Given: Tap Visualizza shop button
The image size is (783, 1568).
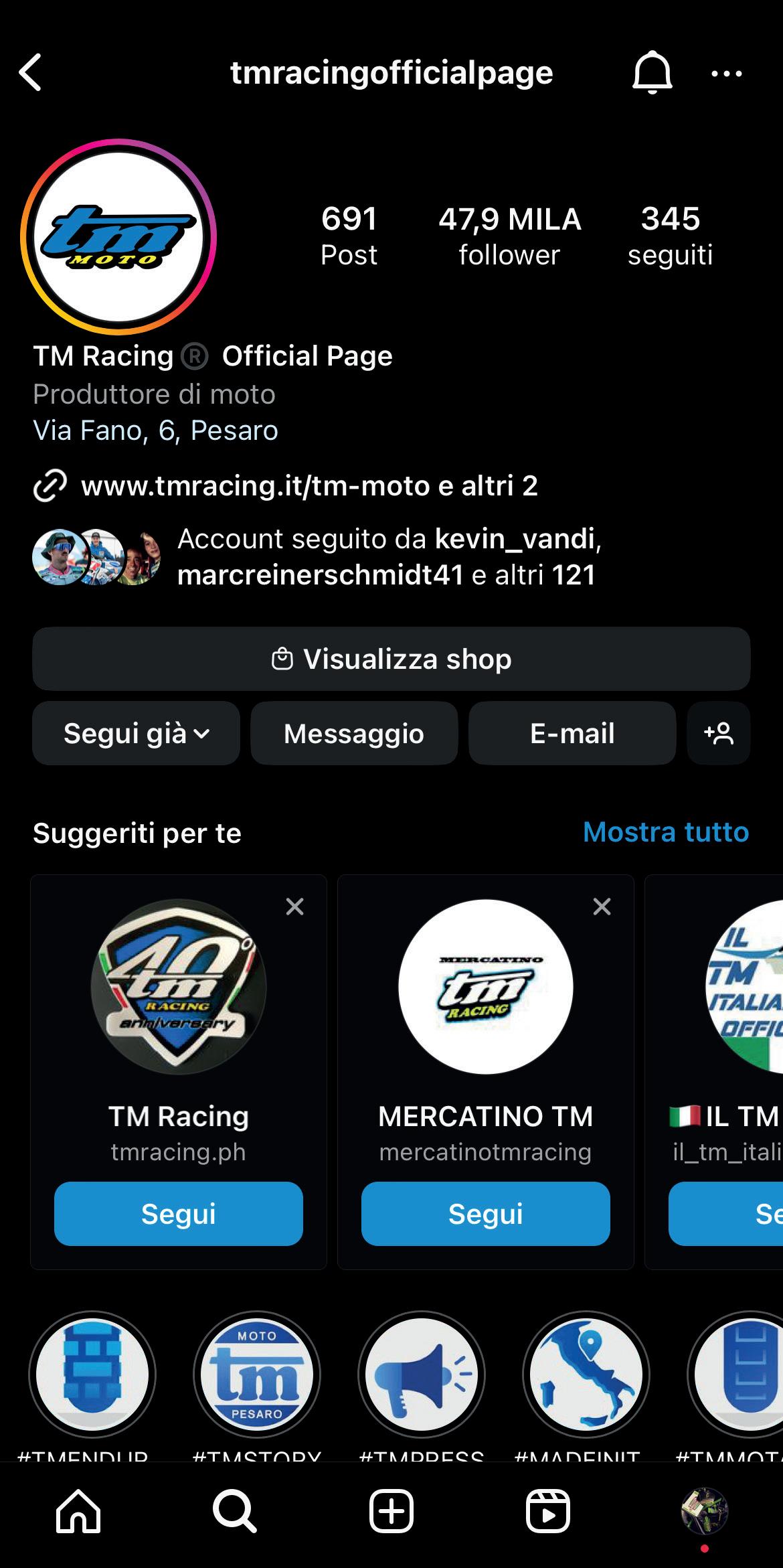Looking at the screenshot, I should tap(391, 659).
